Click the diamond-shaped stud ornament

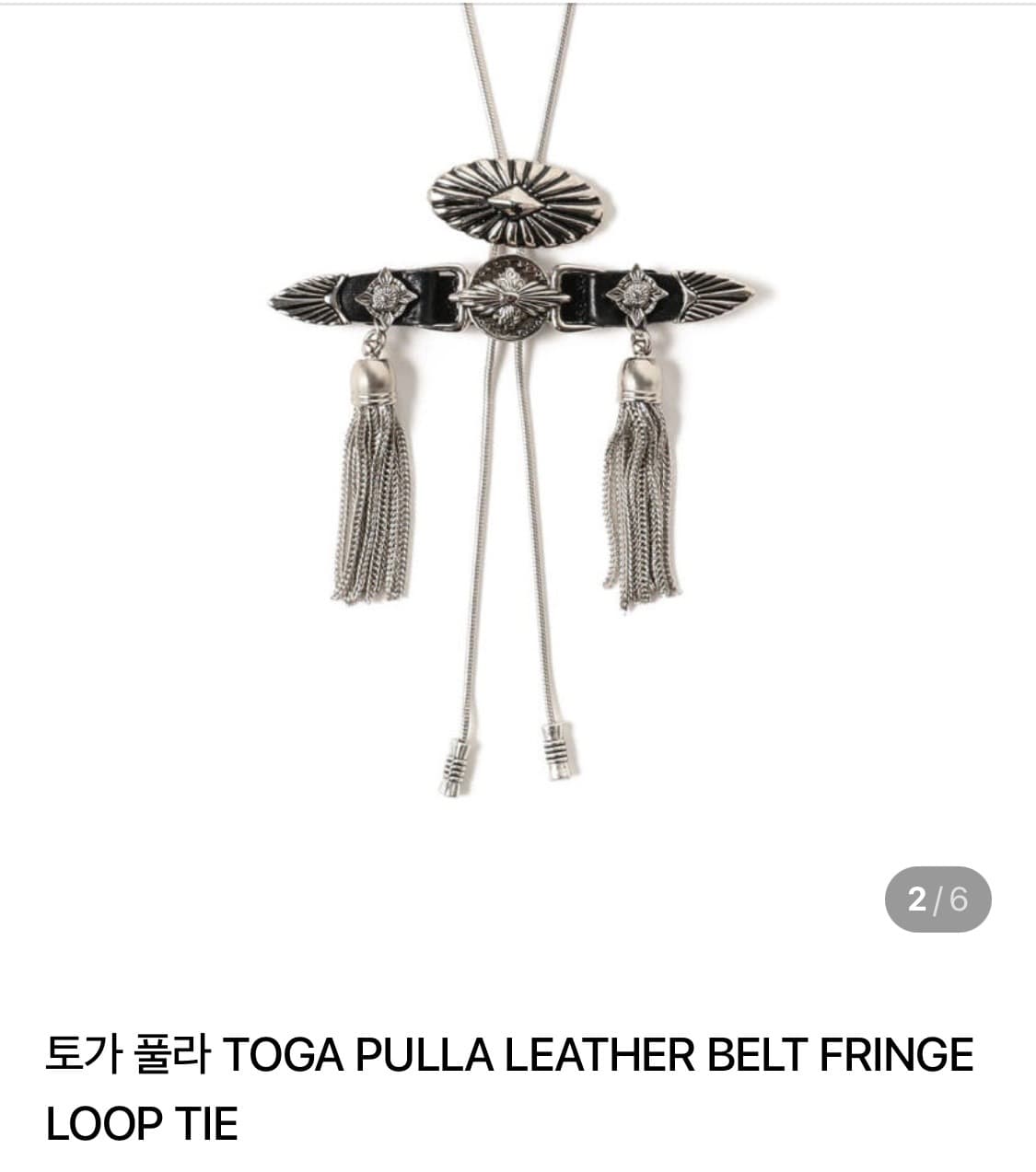pos(387,296)
